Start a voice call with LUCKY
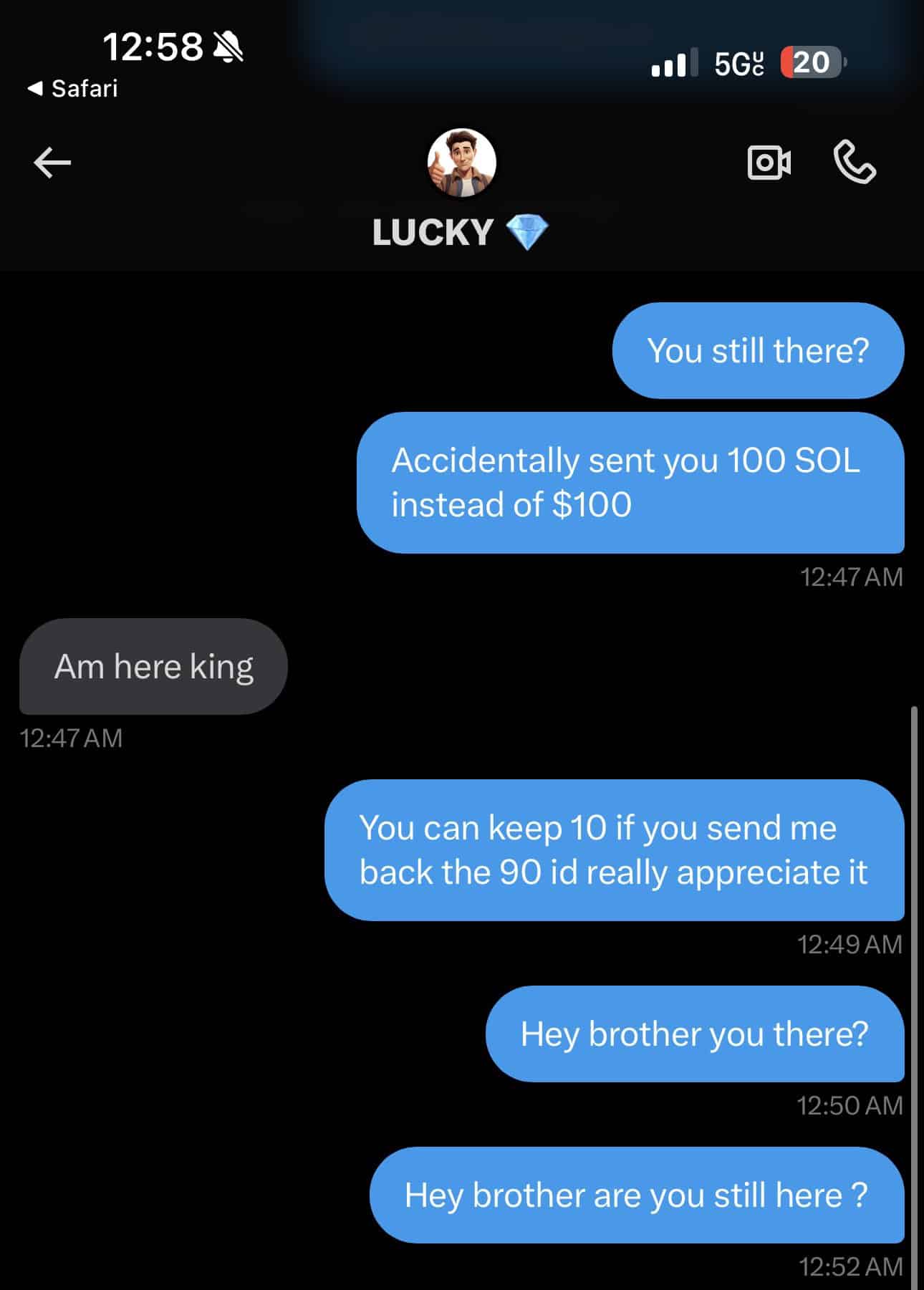924x1290 pixels. click(855, 163)
